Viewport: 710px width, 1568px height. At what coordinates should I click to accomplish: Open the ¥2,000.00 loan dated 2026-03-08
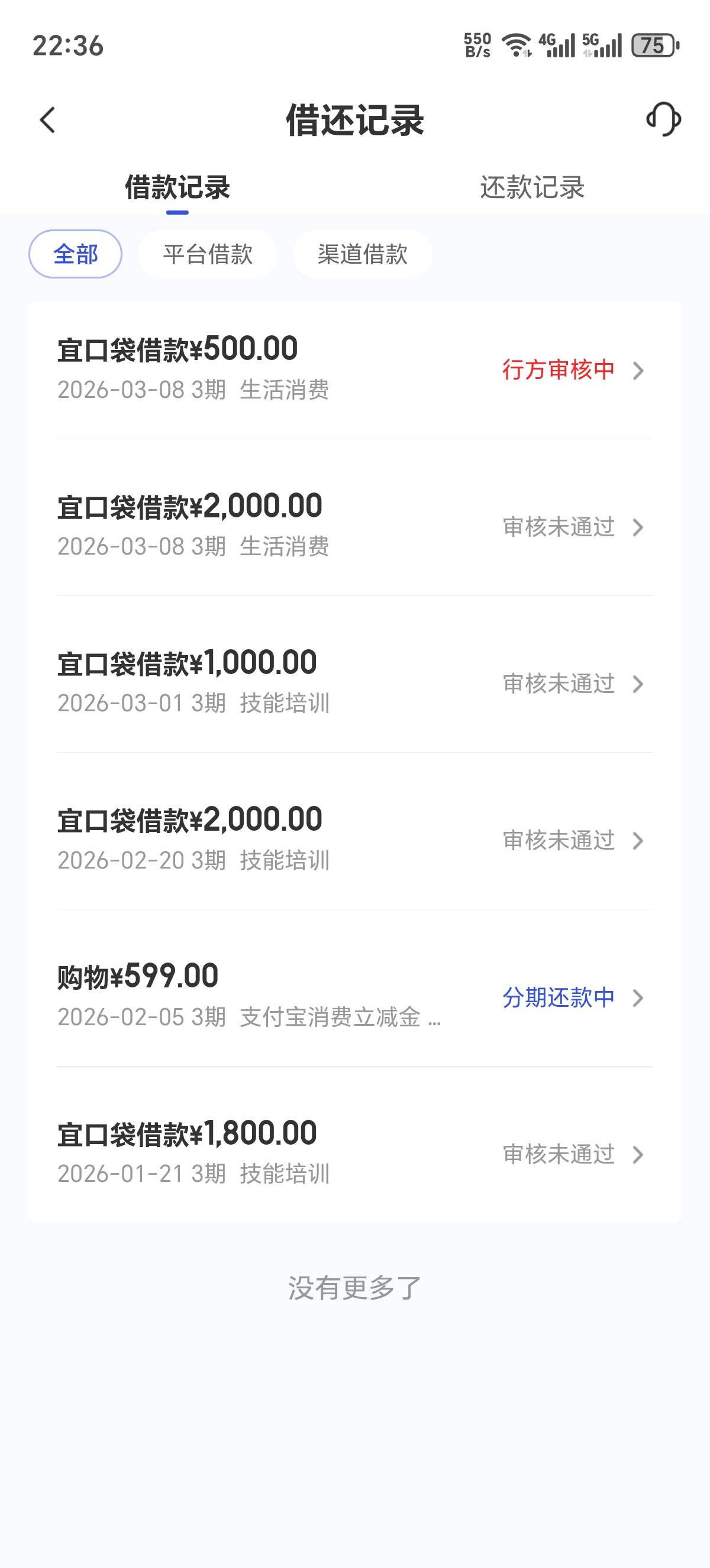click(354, 526)
